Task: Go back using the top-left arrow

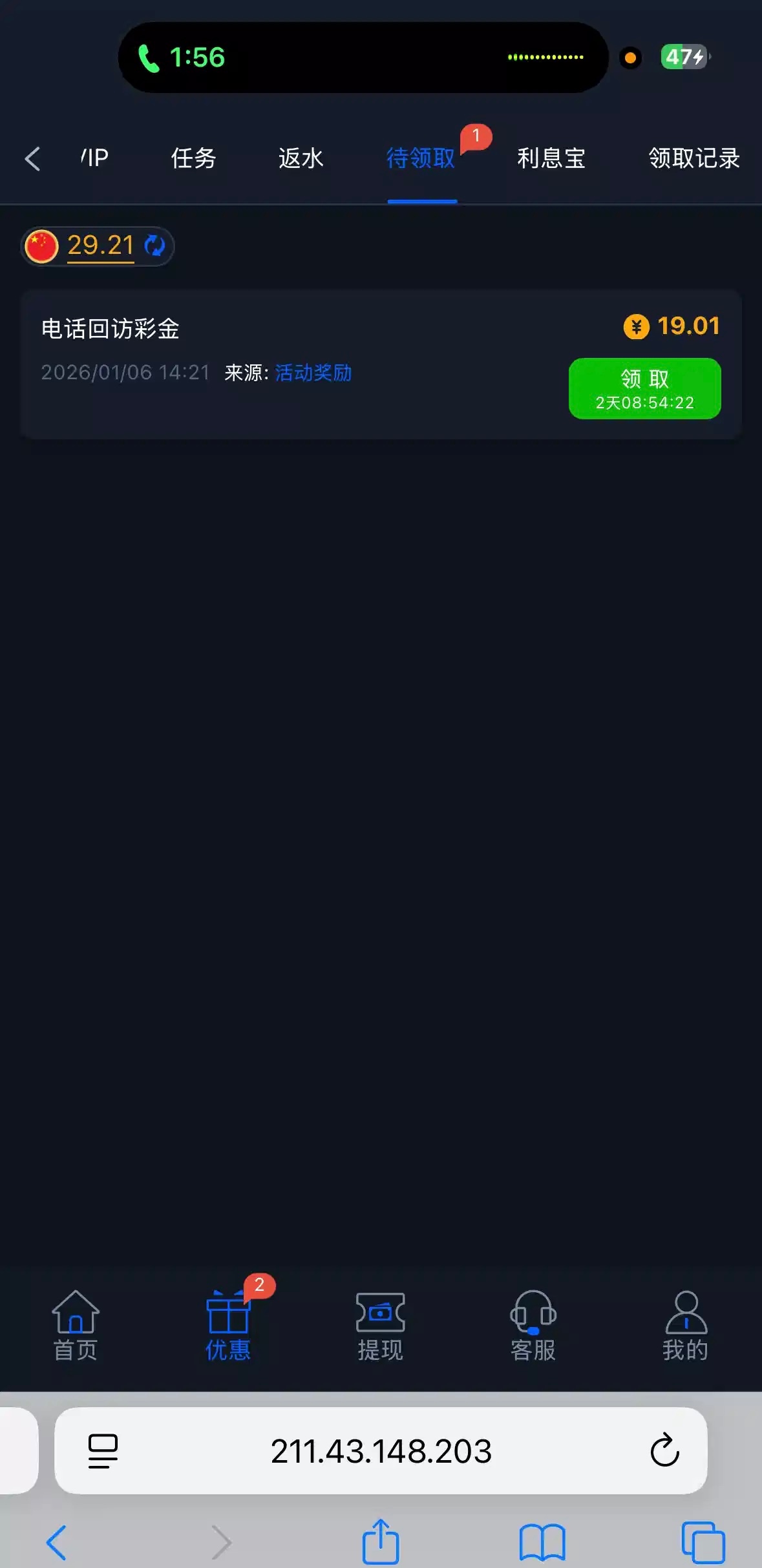Action: coord(32,159)
